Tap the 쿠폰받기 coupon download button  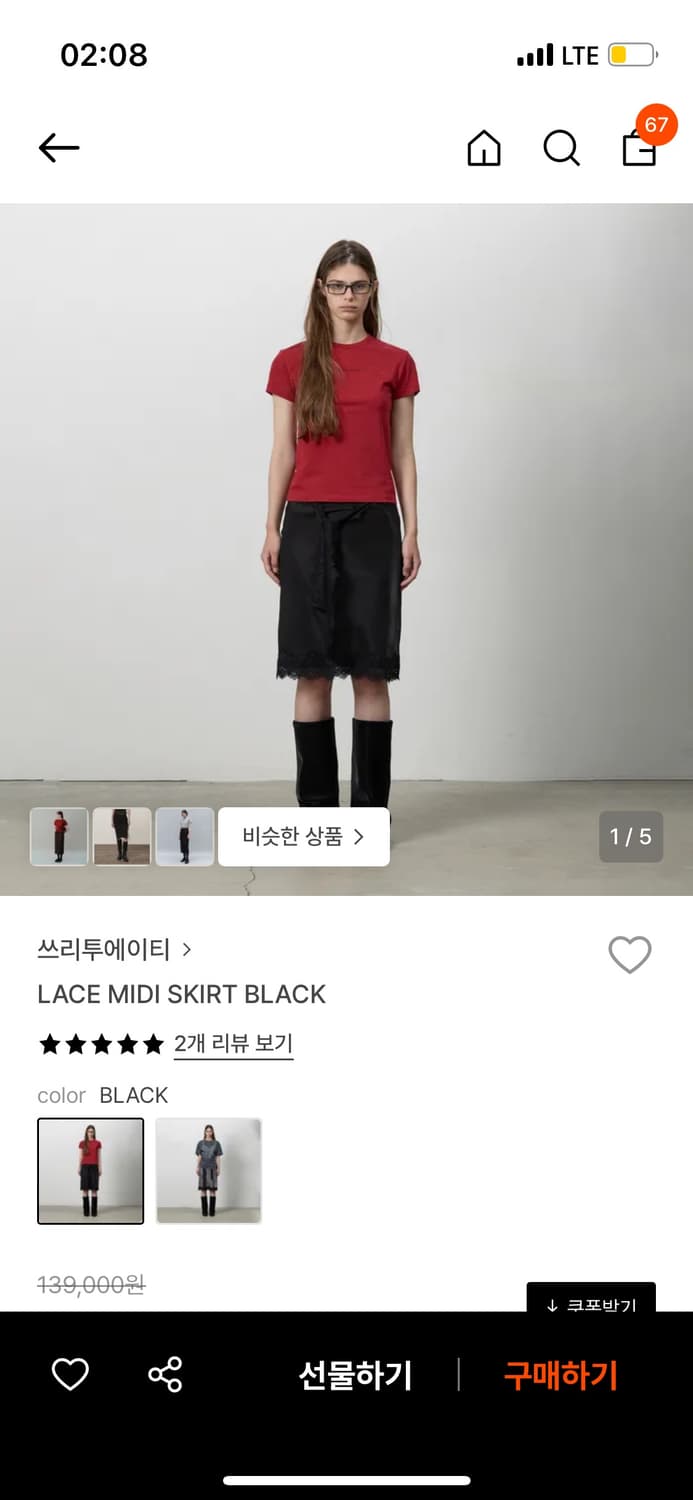point(591,1298)
